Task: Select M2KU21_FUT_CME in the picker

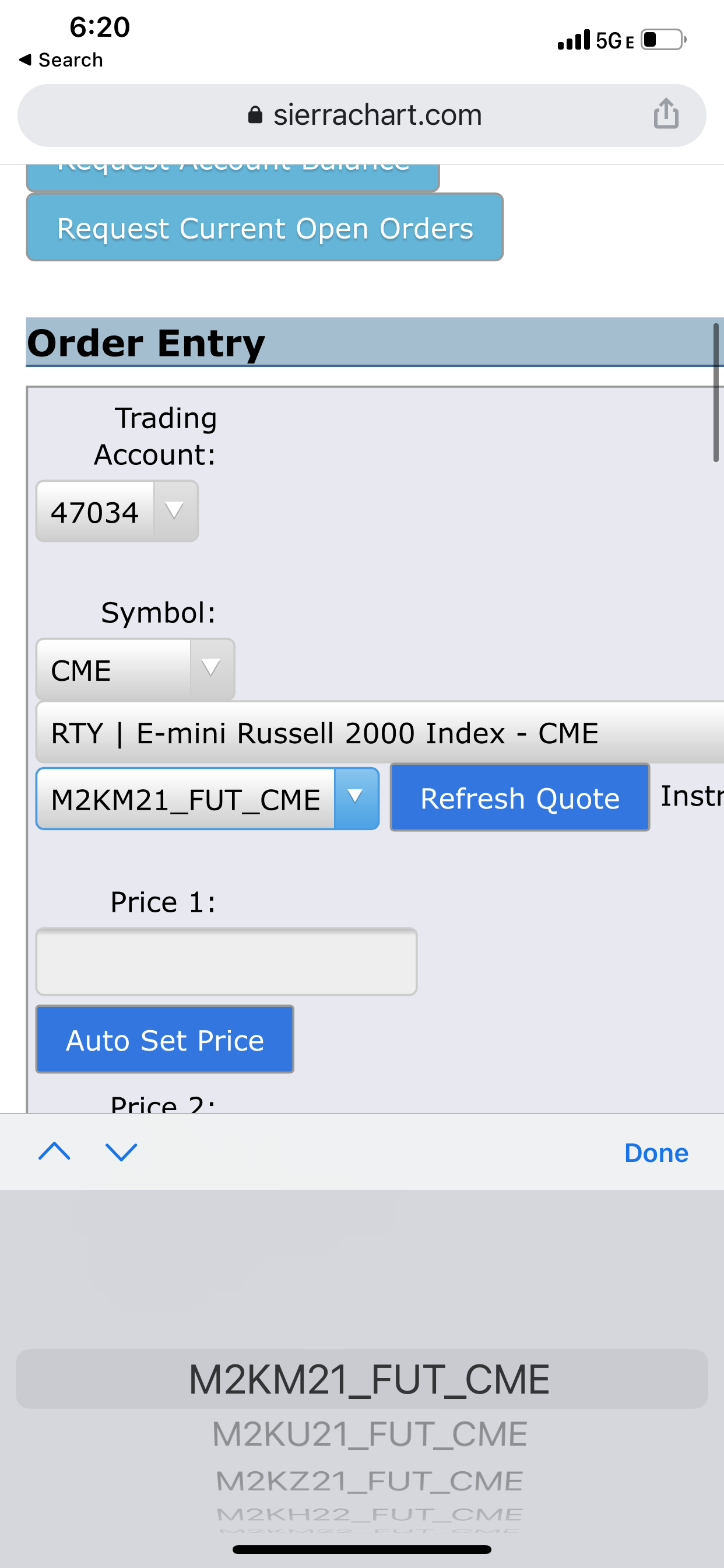Action: click(x=370, y=1434)
